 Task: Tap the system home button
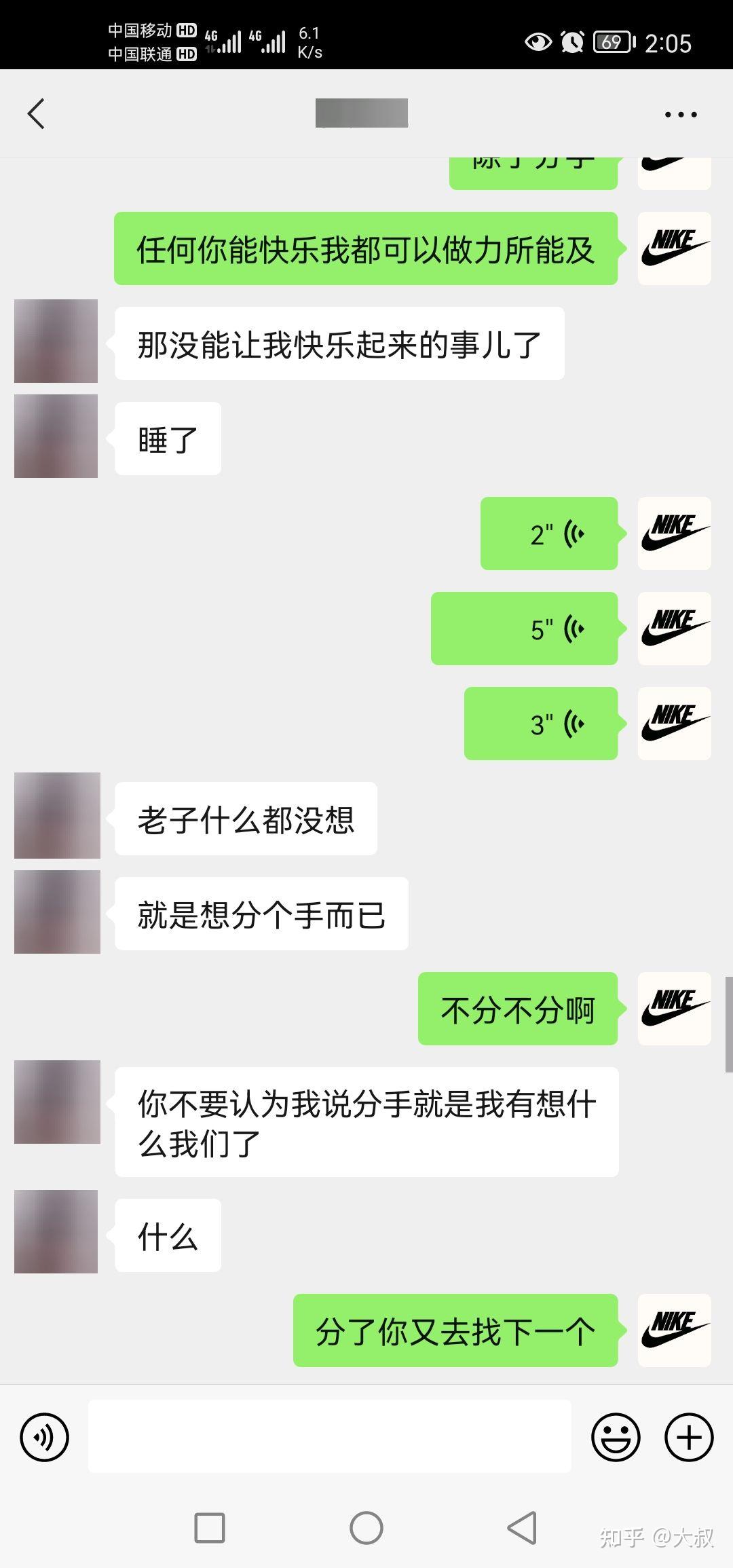point(366,1528)
